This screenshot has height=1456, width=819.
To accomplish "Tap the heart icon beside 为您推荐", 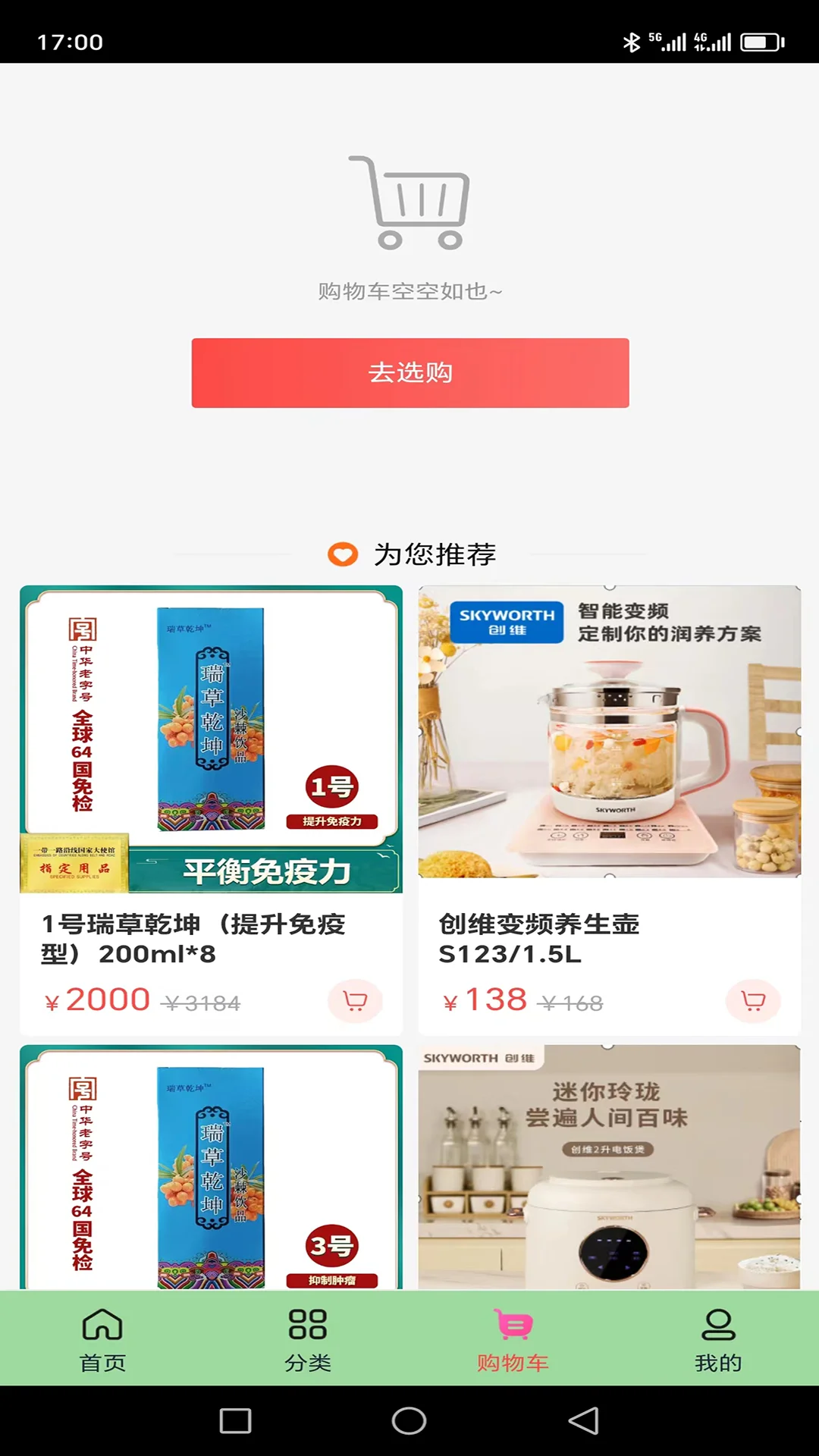I will pyautogui.click(x=343, y=555).
